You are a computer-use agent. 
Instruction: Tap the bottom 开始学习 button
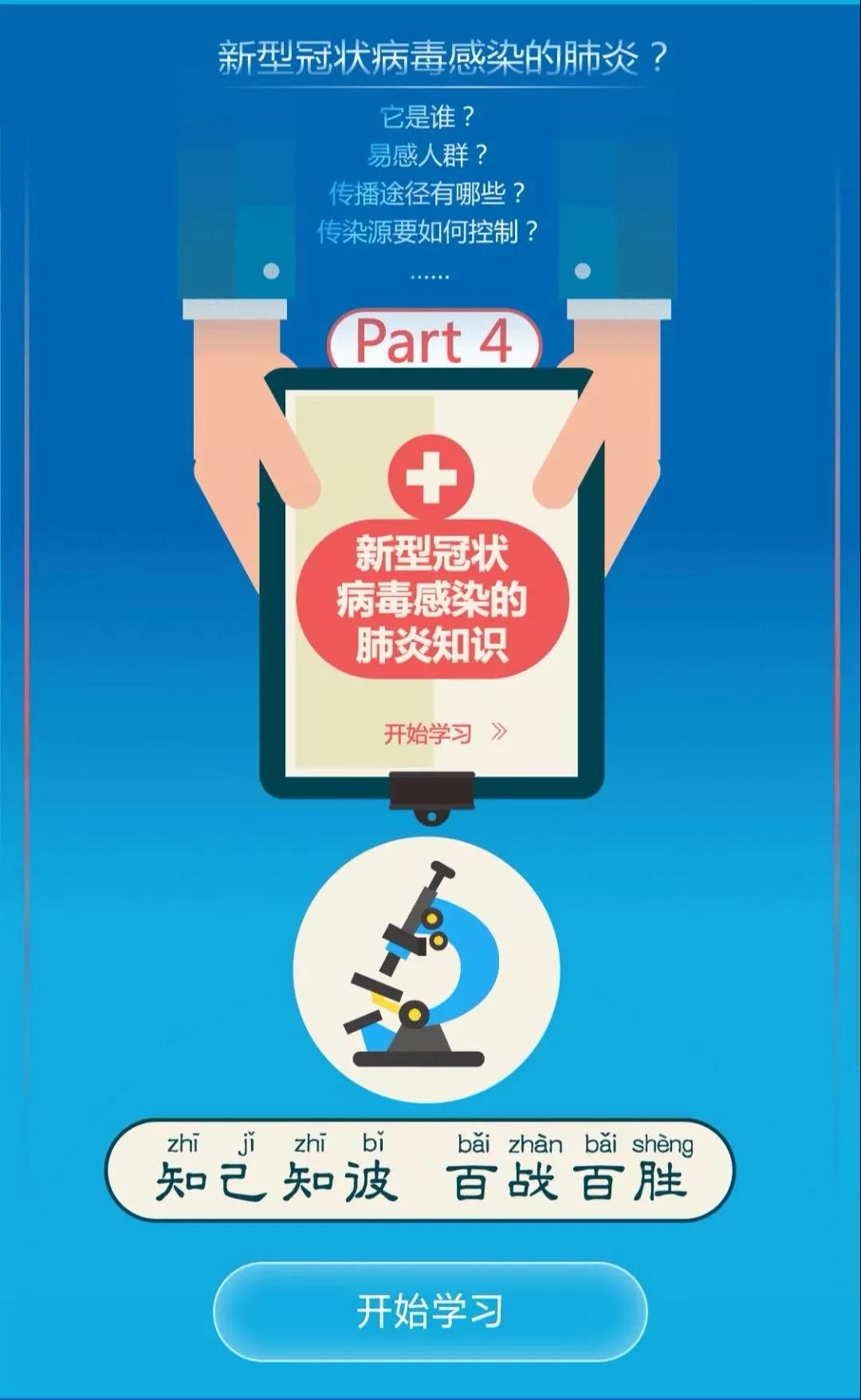click(430, 1311)
